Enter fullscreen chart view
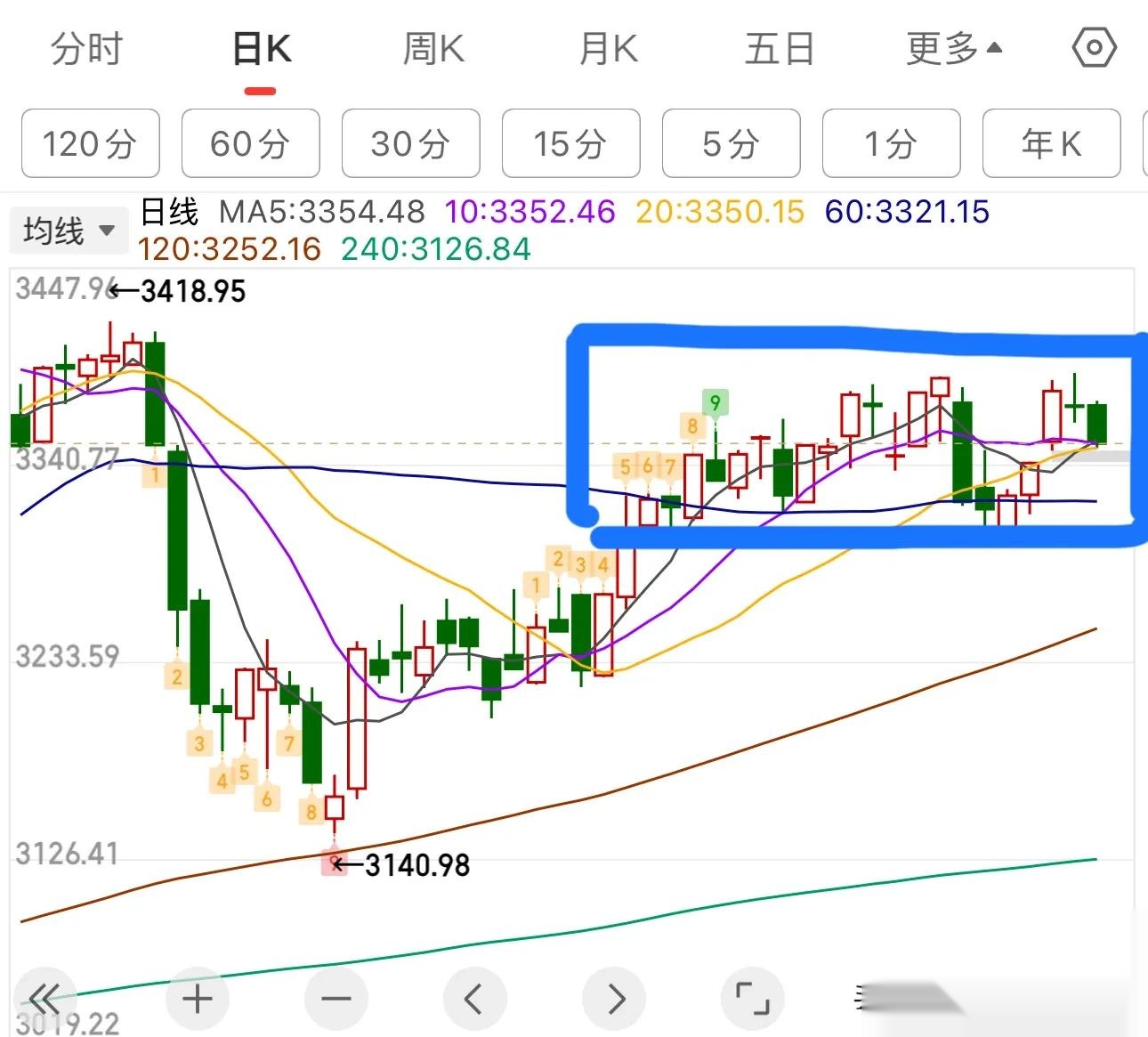Screen dimensions: 1148x1037 (x=753, y=999)
